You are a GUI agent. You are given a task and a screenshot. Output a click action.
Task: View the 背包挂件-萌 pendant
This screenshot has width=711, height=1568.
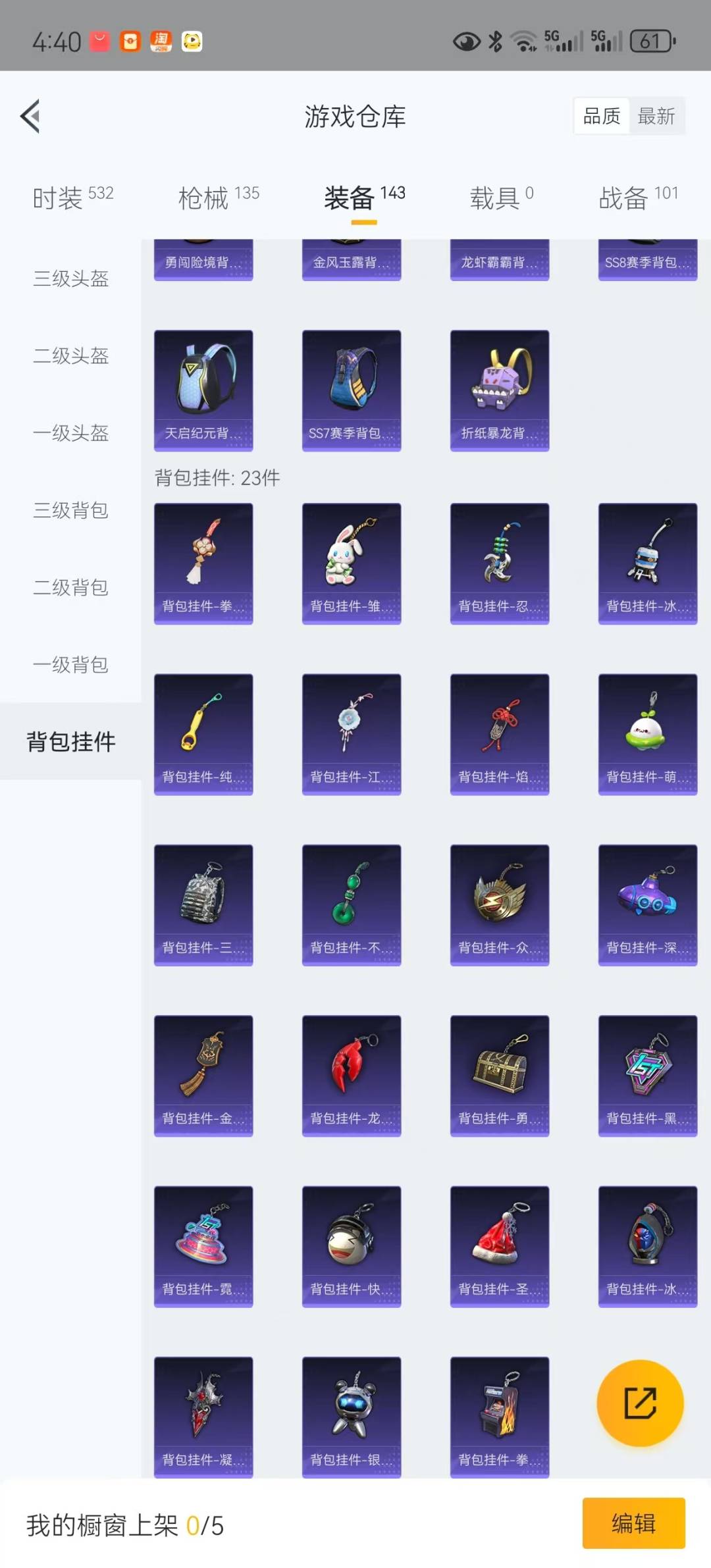pos(647,733)
